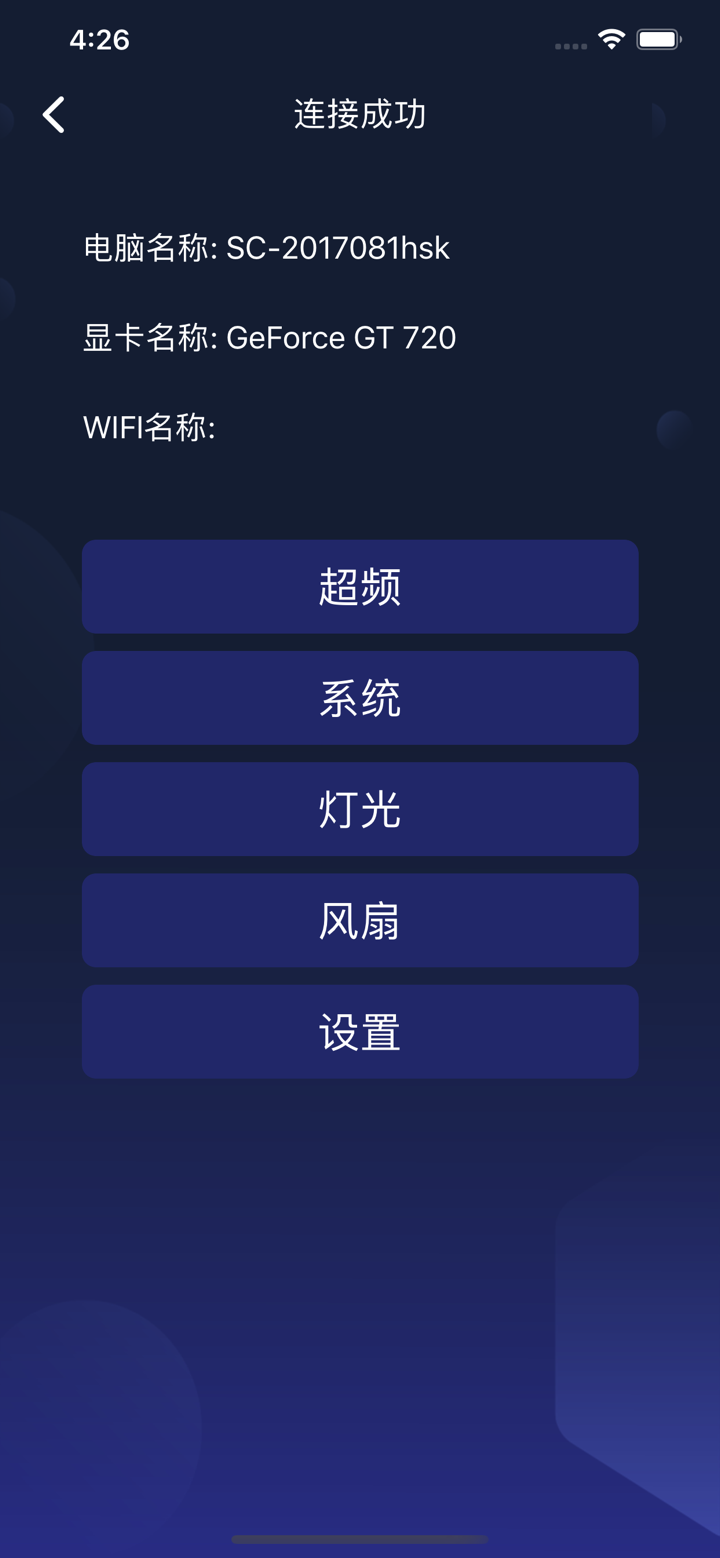
Task: Select the computer name SC-2017081hsk
Action: 338,248
